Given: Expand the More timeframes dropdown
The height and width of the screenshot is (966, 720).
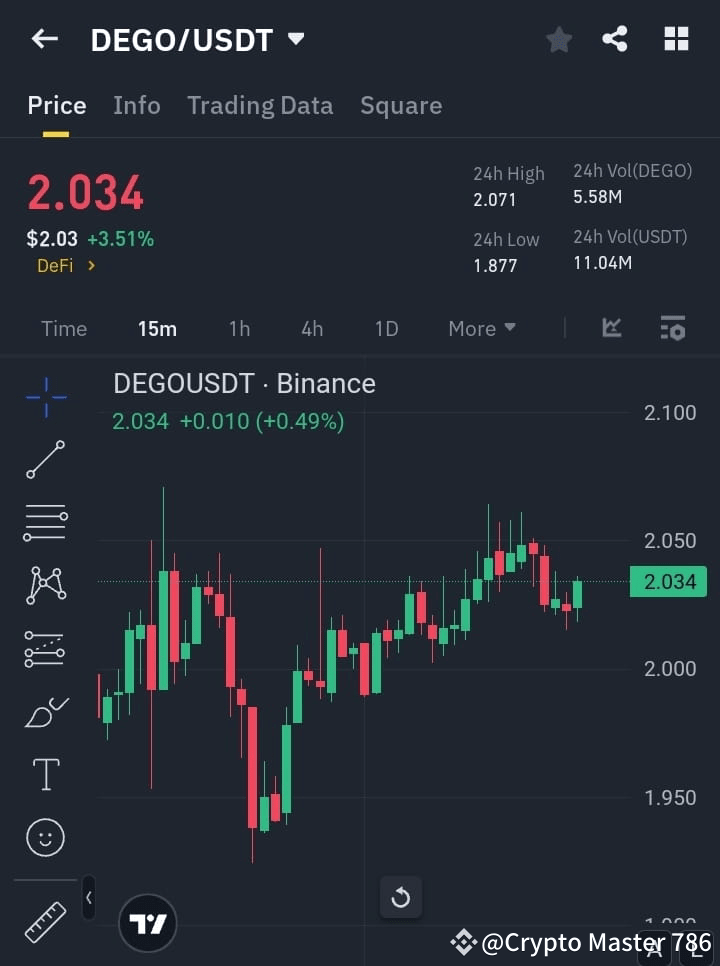Looking at the screenshot, I should pos(481,328).
